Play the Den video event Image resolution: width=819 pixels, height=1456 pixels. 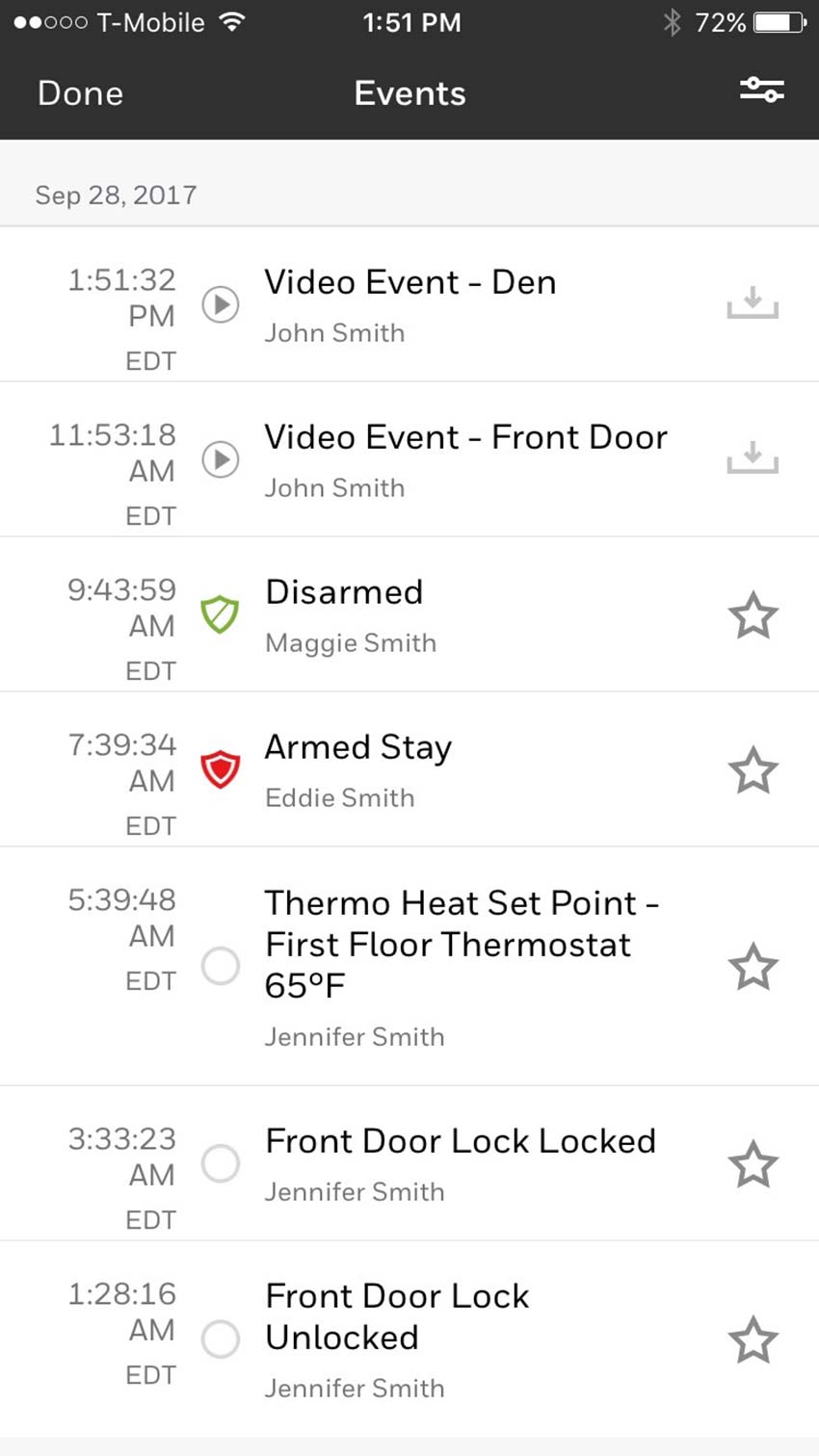tap(220, 305)
